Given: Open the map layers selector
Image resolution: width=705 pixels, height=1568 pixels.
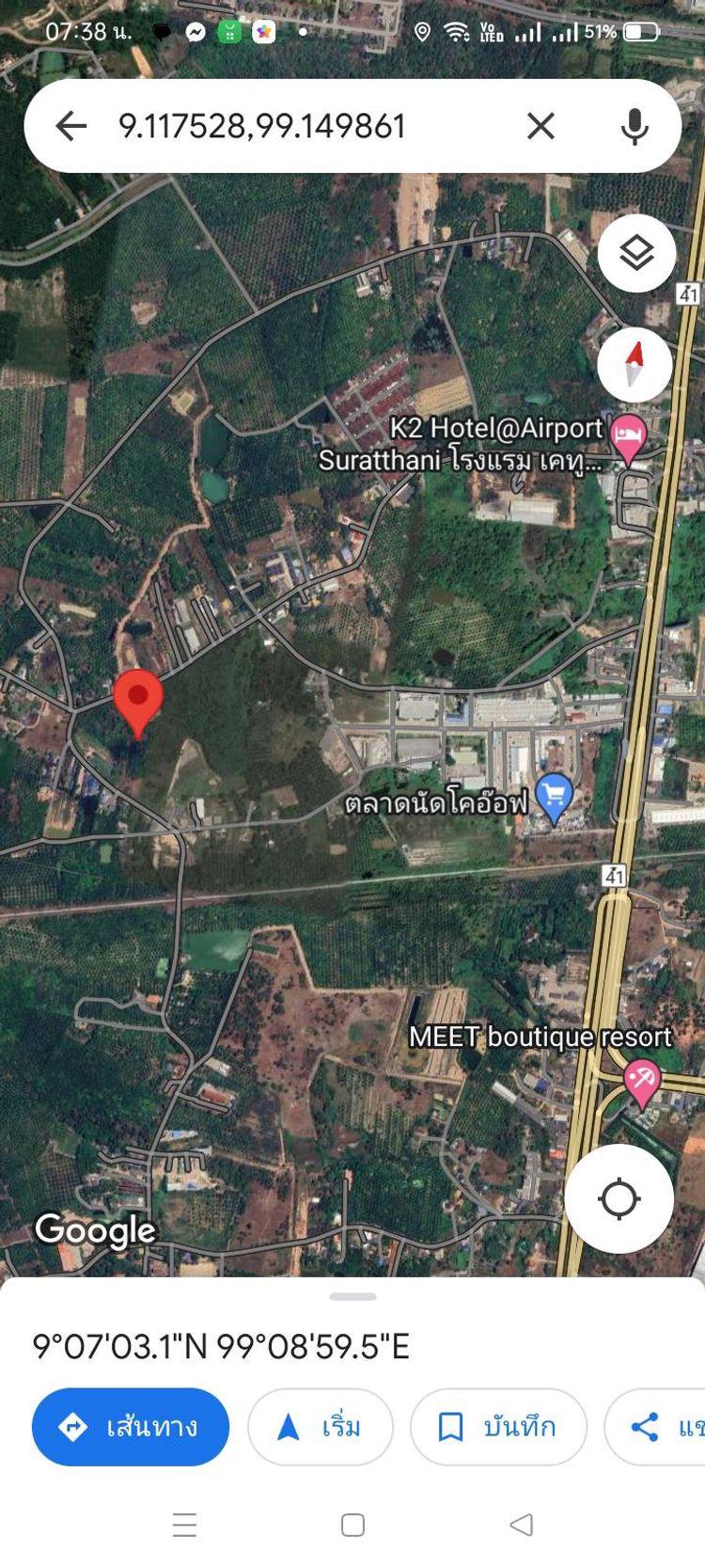Looking at the screenshot, I should tap(636, 253).
